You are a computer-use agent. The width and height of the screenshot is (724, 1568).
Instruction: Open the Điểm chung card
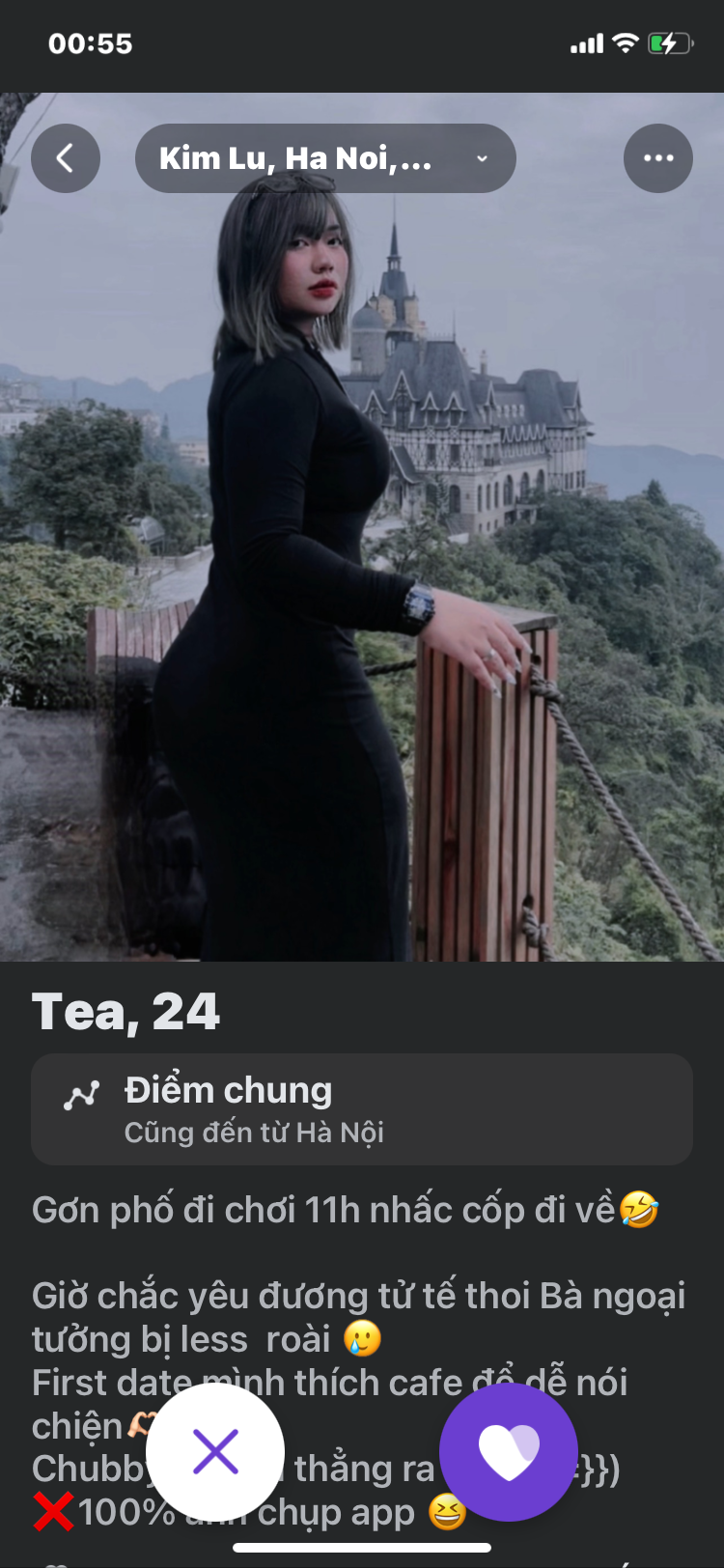tap(362, 1109)
